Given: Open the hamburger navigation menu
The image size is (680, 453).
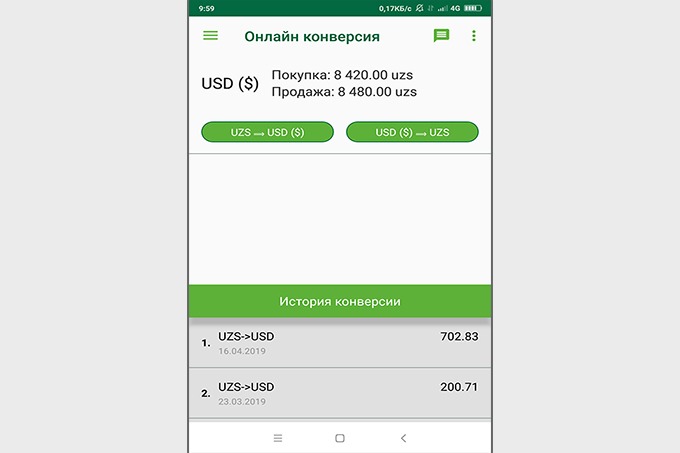Looking at the screenshot, I should coord(210,36).
